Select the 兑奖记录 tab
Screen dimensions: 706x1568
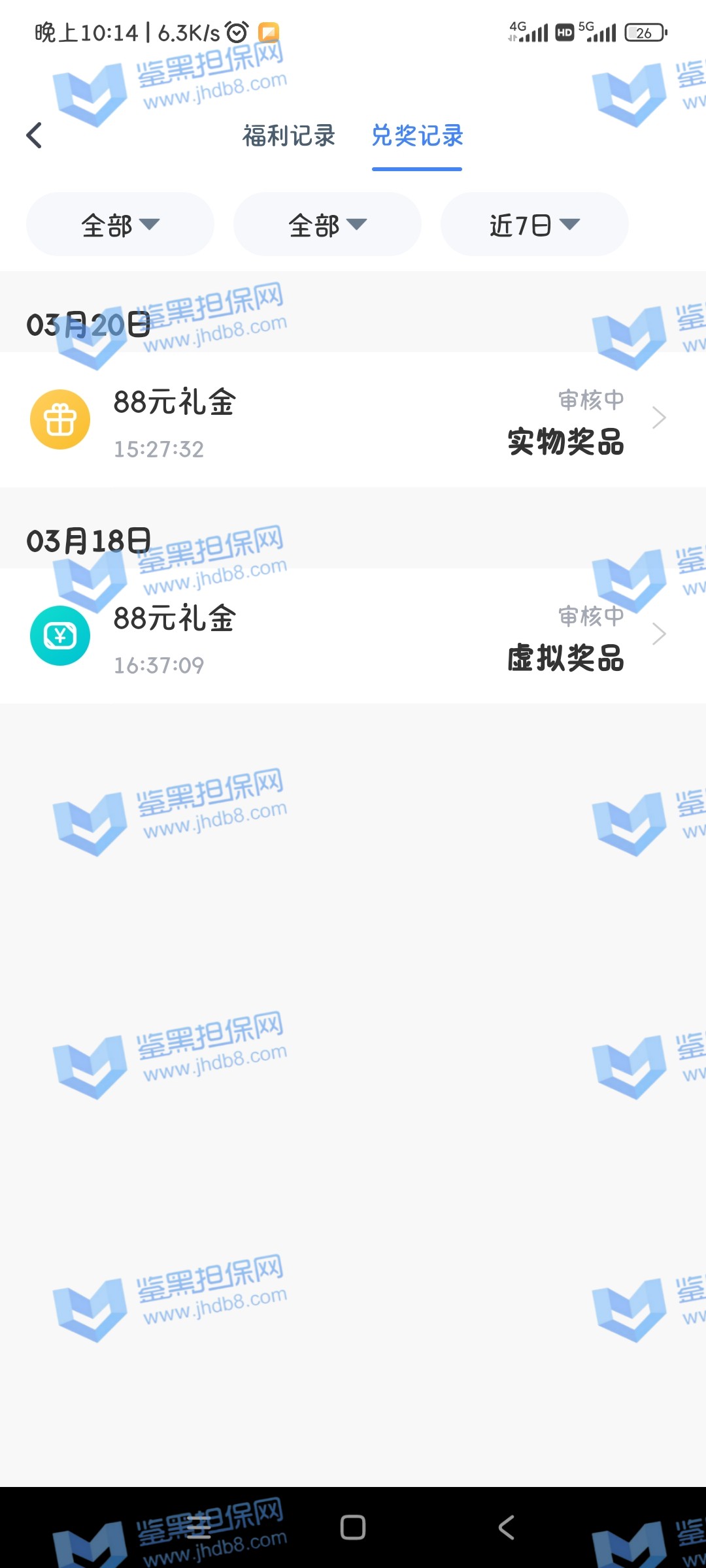417,136
